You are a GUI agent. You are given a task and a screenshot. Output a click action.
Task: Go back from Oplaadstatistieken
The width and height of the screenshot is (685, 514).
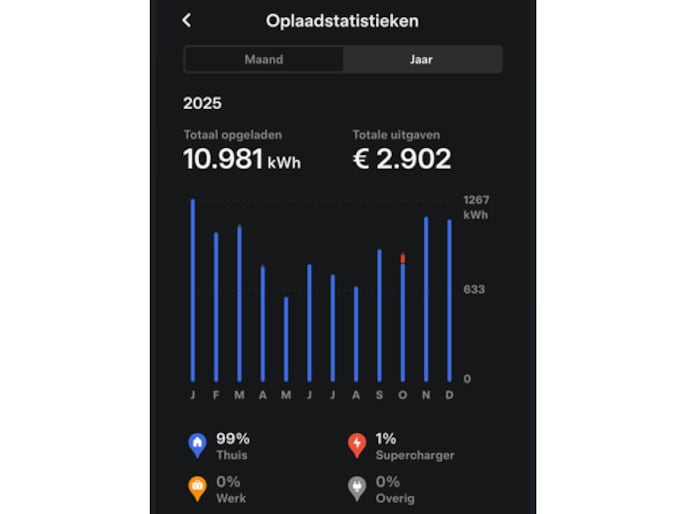187,20
